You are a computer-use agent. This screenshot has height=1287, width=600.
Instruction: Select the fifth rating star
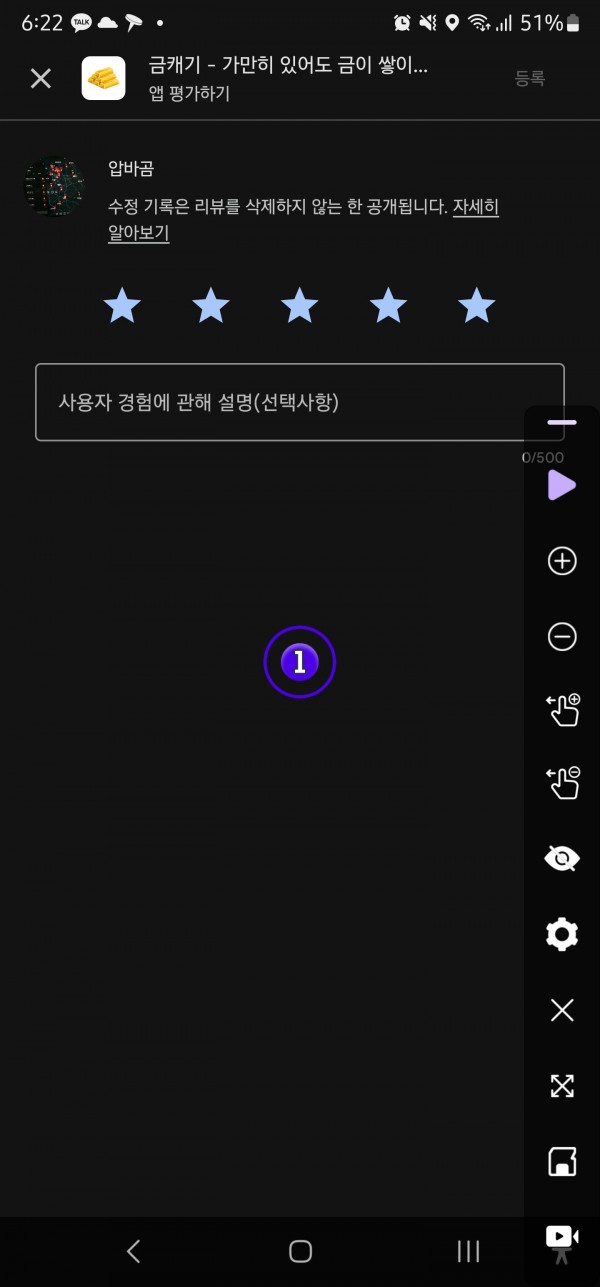click(476, 306)
